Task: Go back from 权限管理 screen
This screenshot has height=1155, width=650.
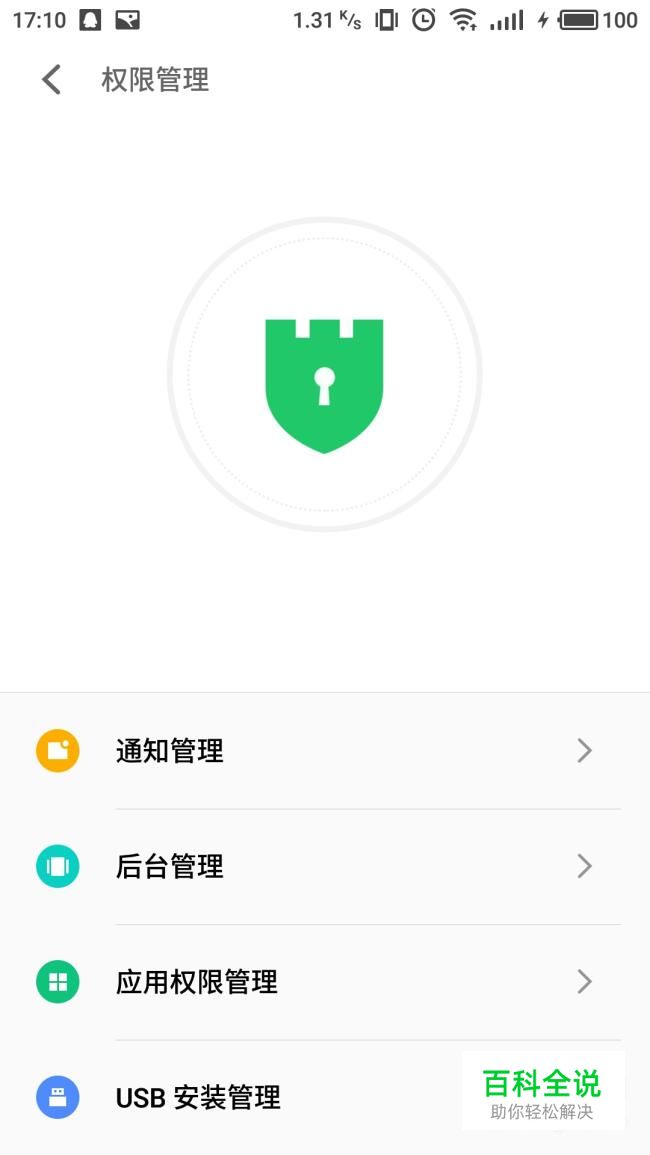Action: click(51, 80)
